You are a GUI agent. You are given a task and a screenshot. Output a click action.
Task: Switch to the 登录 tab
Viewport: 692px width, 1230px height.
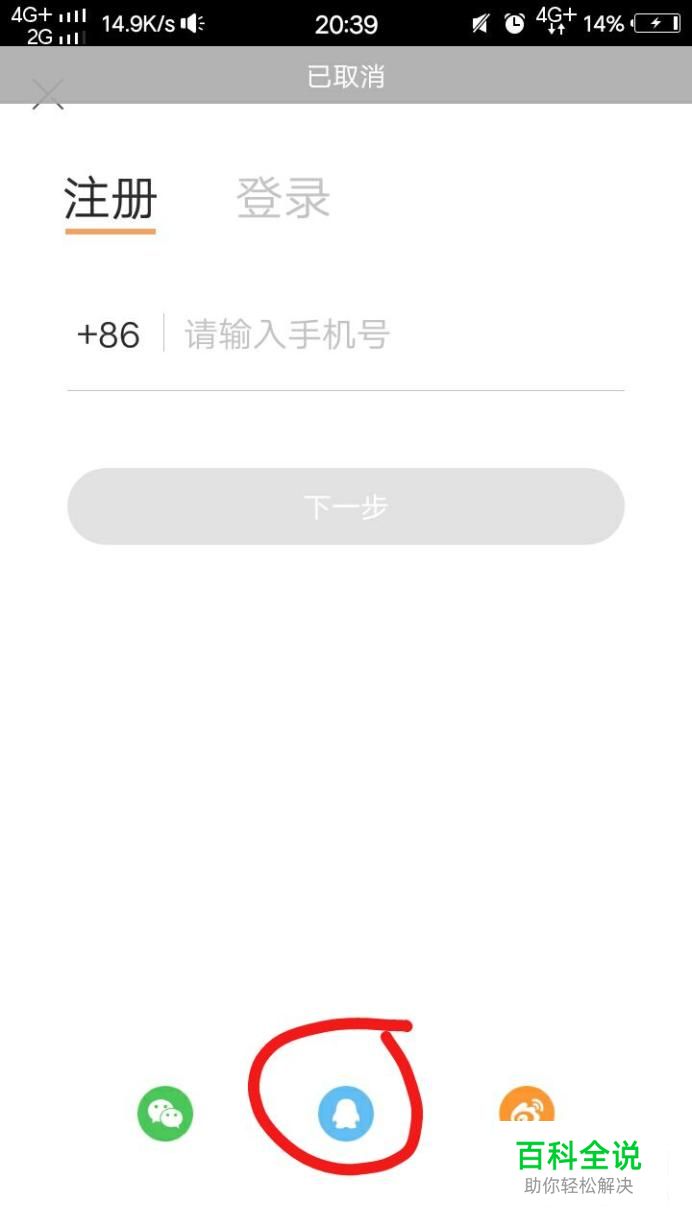[x=283, y=198]
